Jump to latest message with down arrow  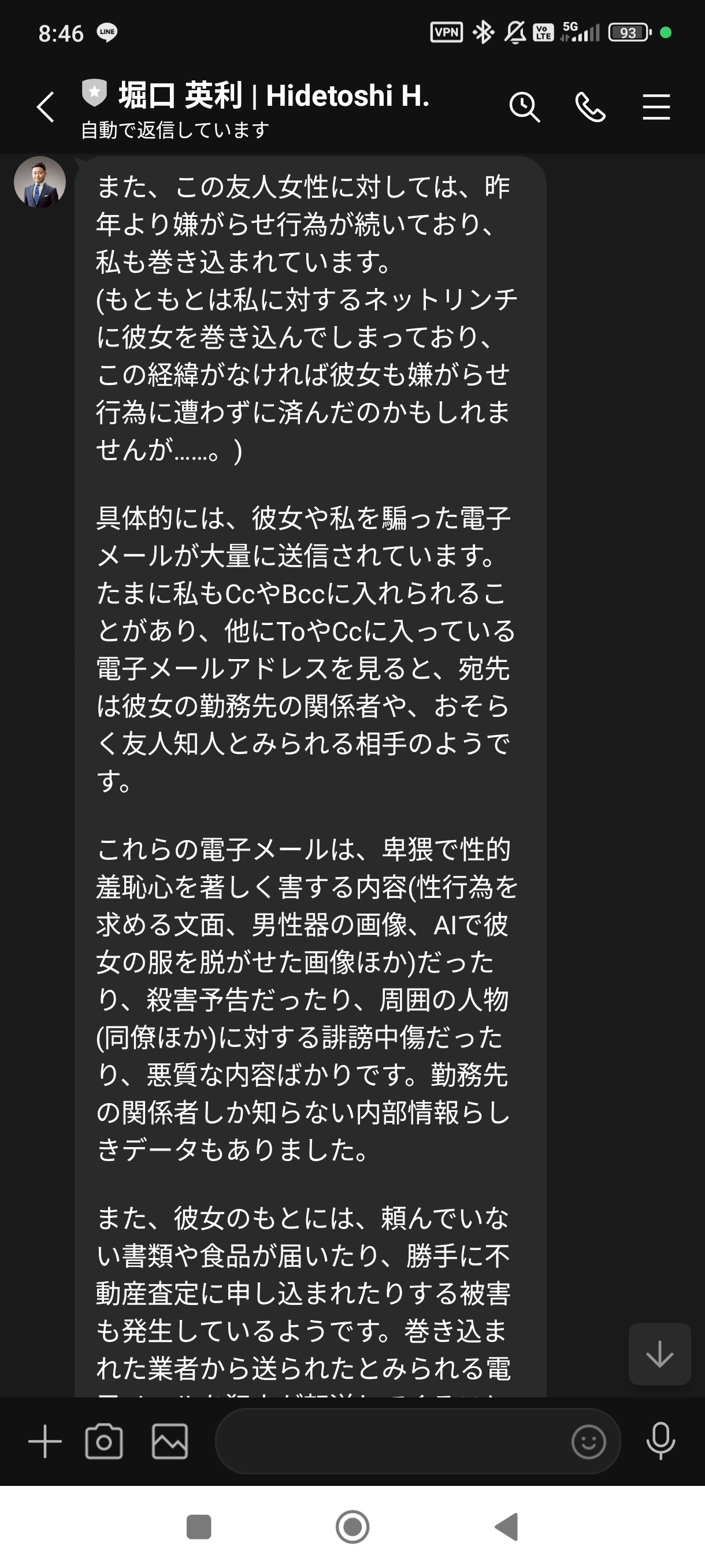tap(659, 1353)
